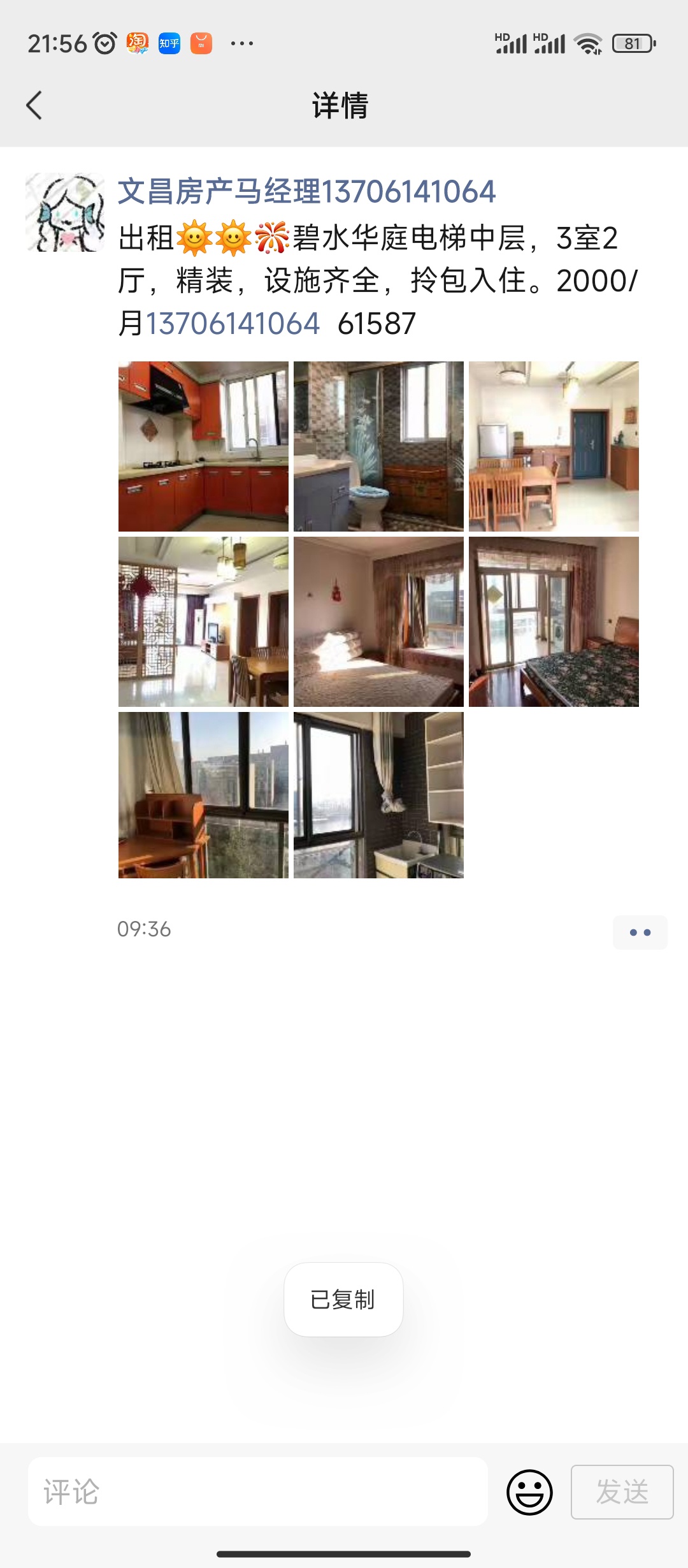View the red kitchen photo
Screen dimensions: 688x1568
203,446
